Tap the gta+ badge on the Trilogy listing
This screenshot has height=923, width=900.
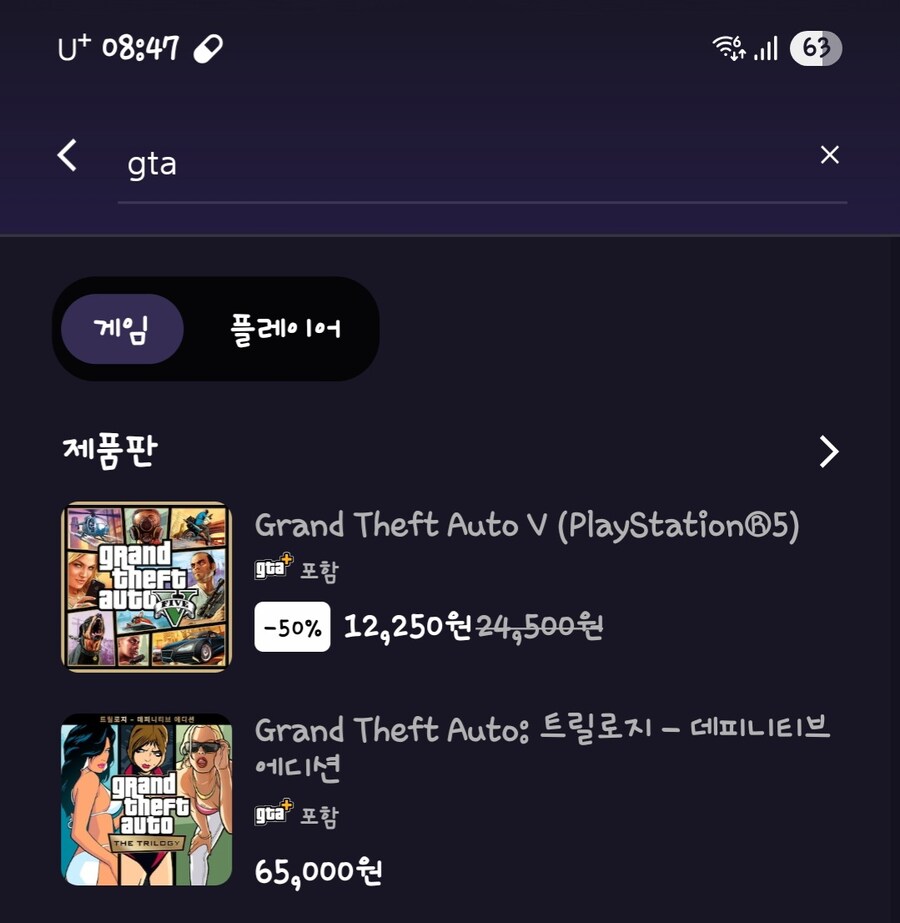[x=270, y=814]
